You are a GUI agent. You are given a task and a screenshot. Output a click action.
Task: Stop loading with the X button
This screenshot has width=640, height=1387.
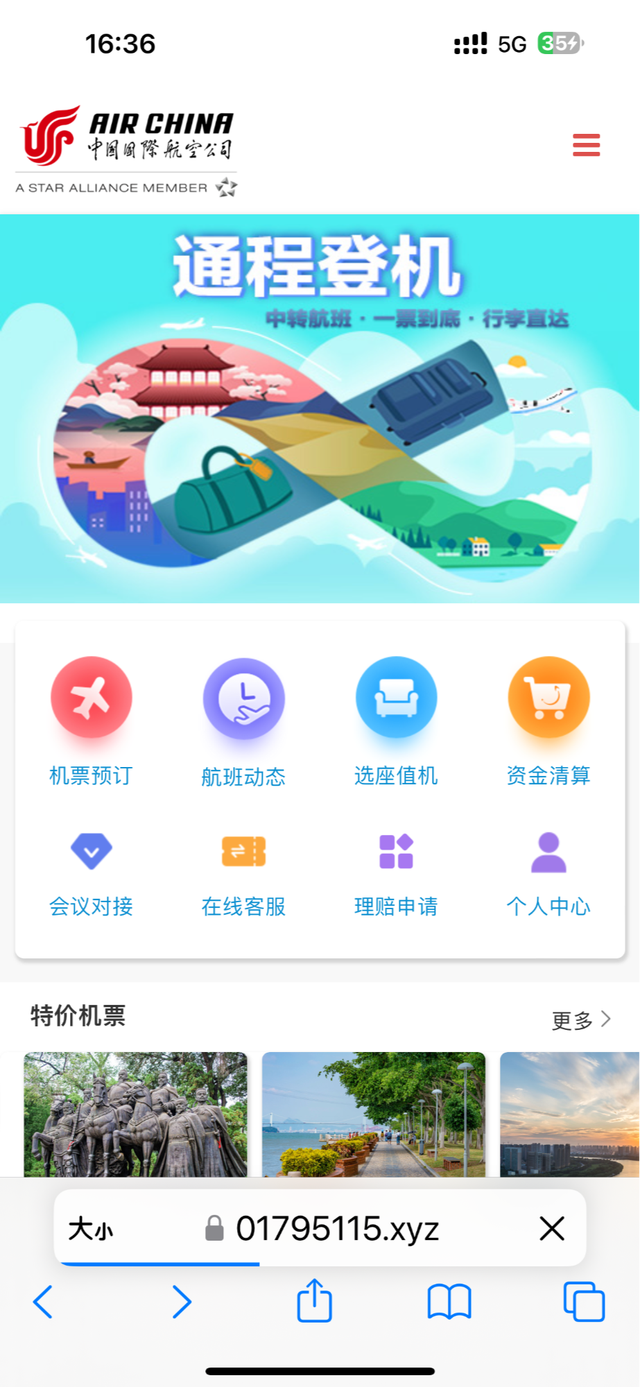pos(552,1229)
